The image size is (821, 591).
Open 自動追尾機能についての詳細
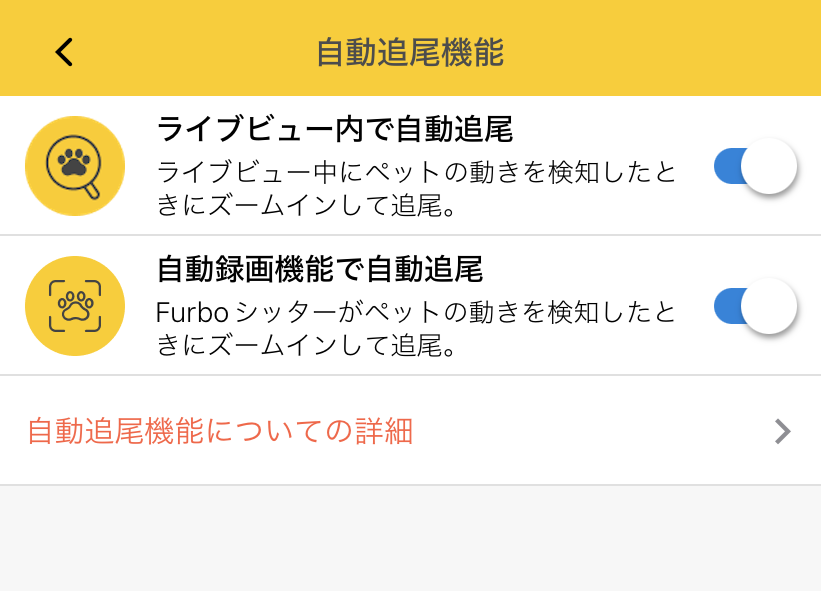pos(410,431)
